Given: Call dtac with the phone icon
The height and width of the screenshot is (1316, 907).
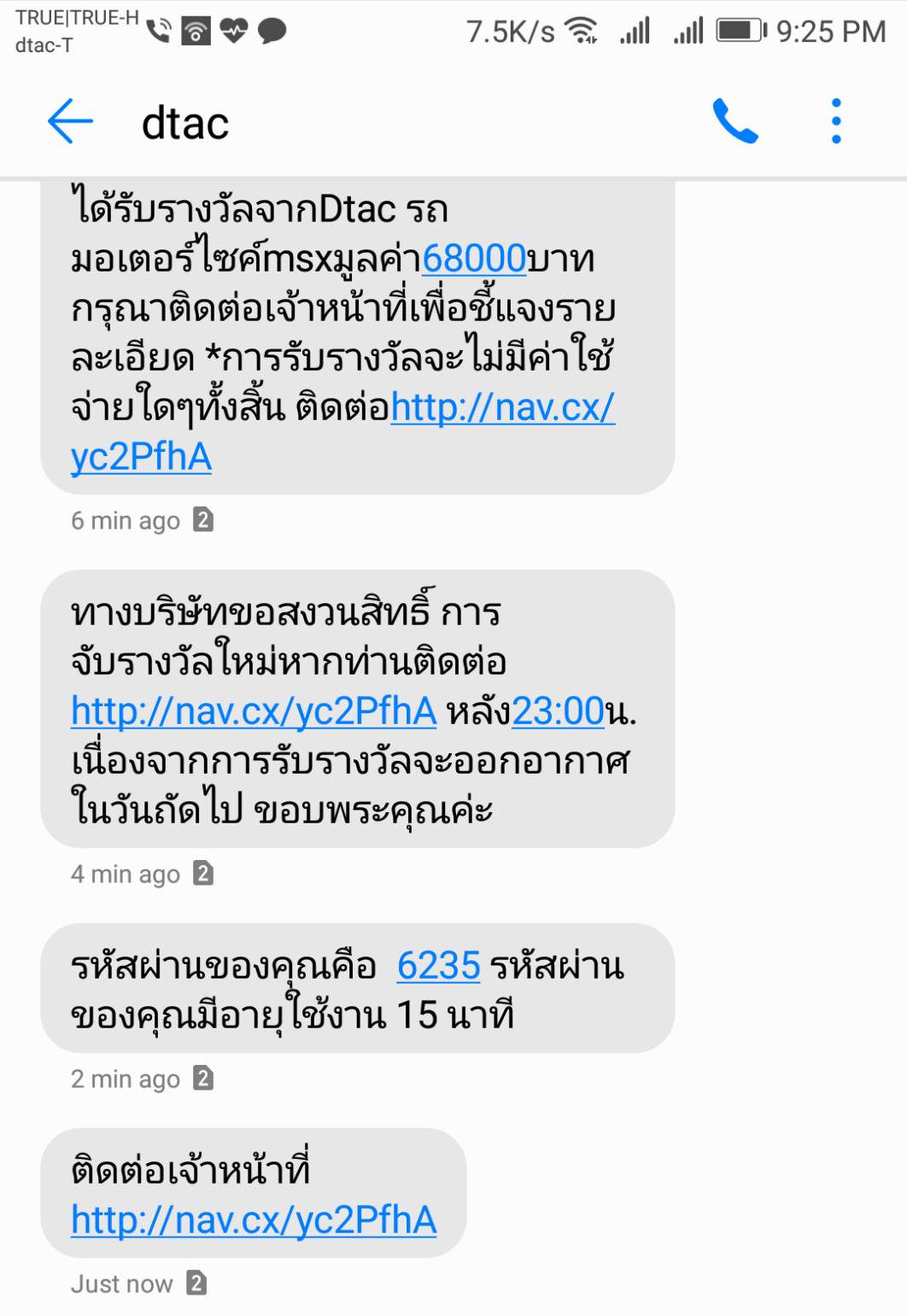Looking at the screenshot, I should pyautogui.click(x=734, y=121).
